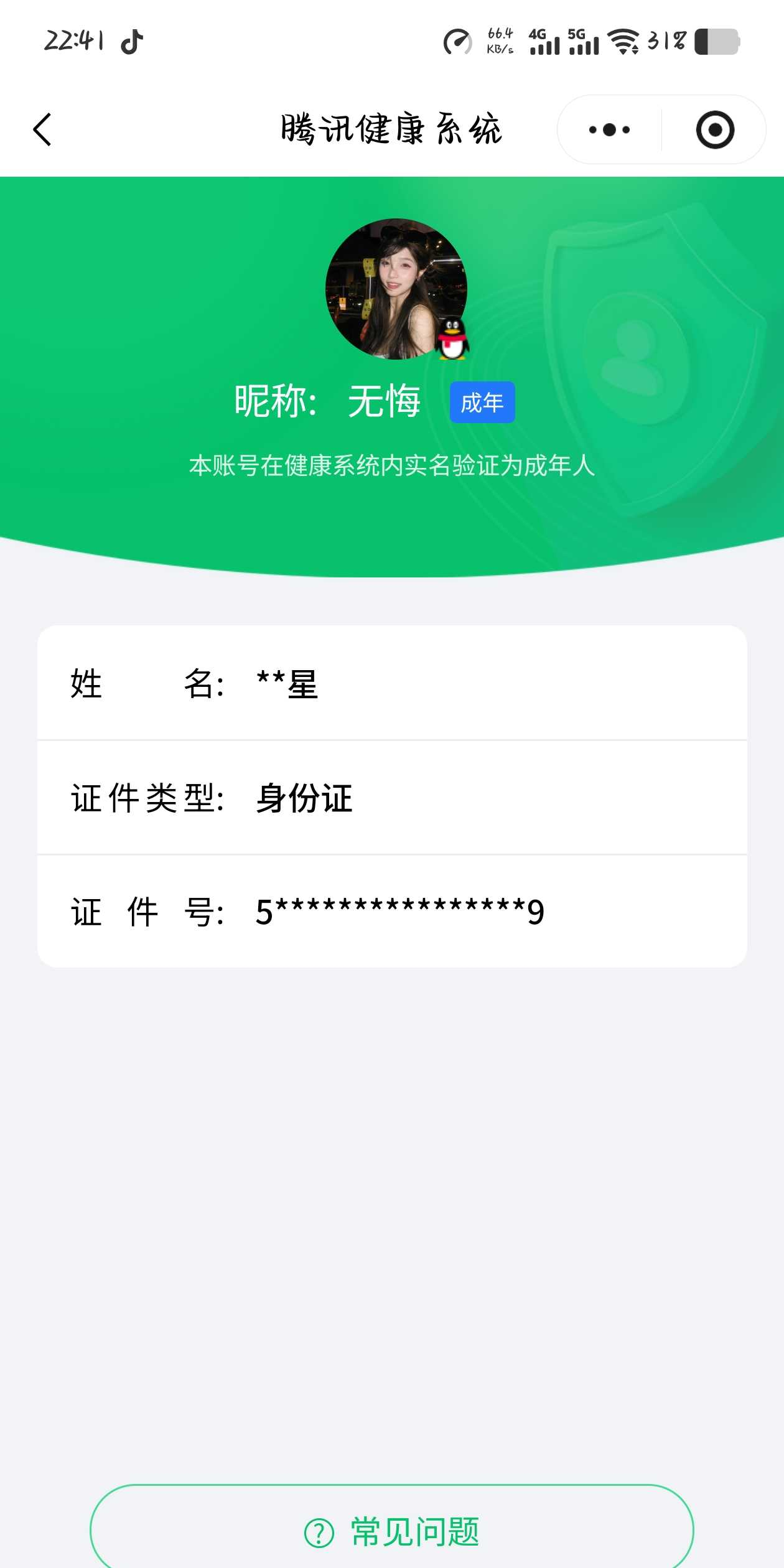Tap the 腾讯健康系统 page title
Screen dimensions: 784x1568
click(392, 129)
